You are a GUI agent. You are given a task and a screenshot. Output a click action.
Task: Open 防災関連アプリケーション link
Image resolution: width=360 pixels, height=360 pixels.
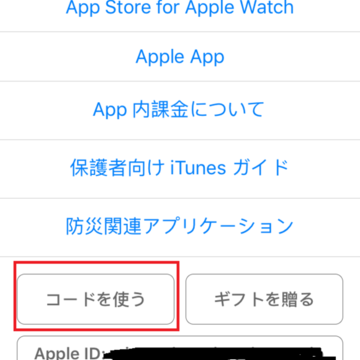click(180, 226)
